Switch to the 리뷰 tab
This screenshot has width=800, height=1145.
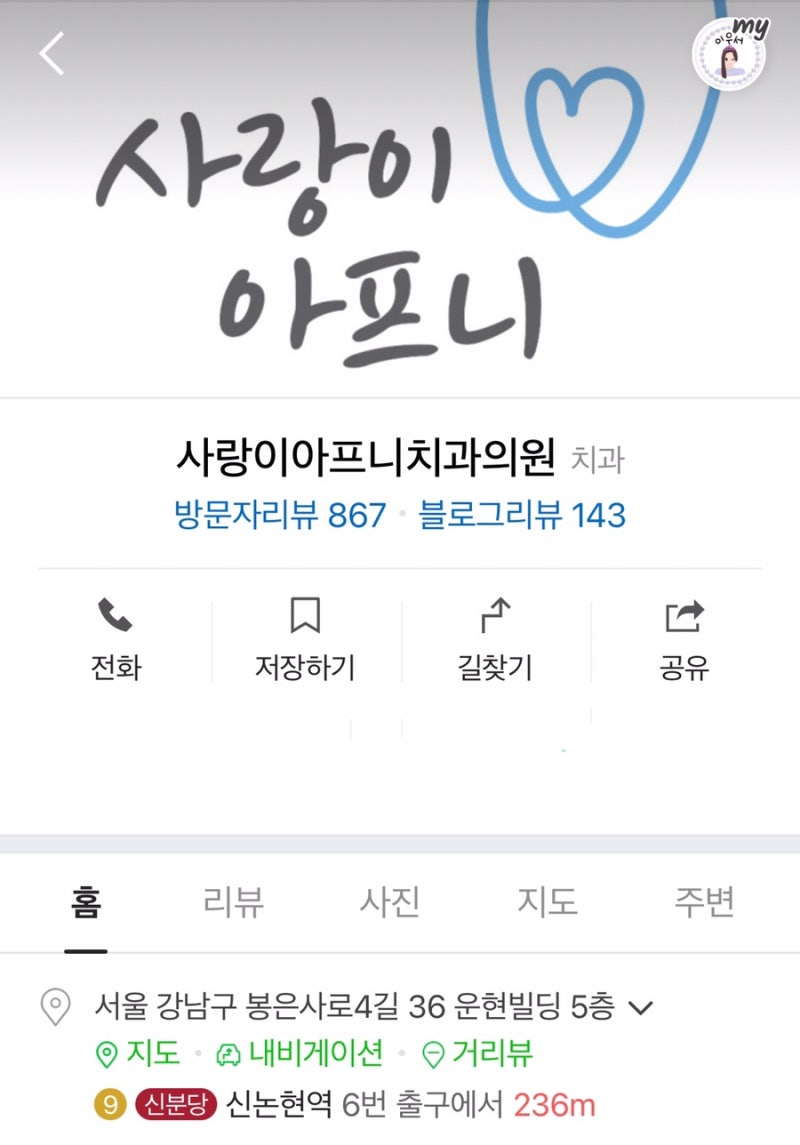(x=234, y=902)
